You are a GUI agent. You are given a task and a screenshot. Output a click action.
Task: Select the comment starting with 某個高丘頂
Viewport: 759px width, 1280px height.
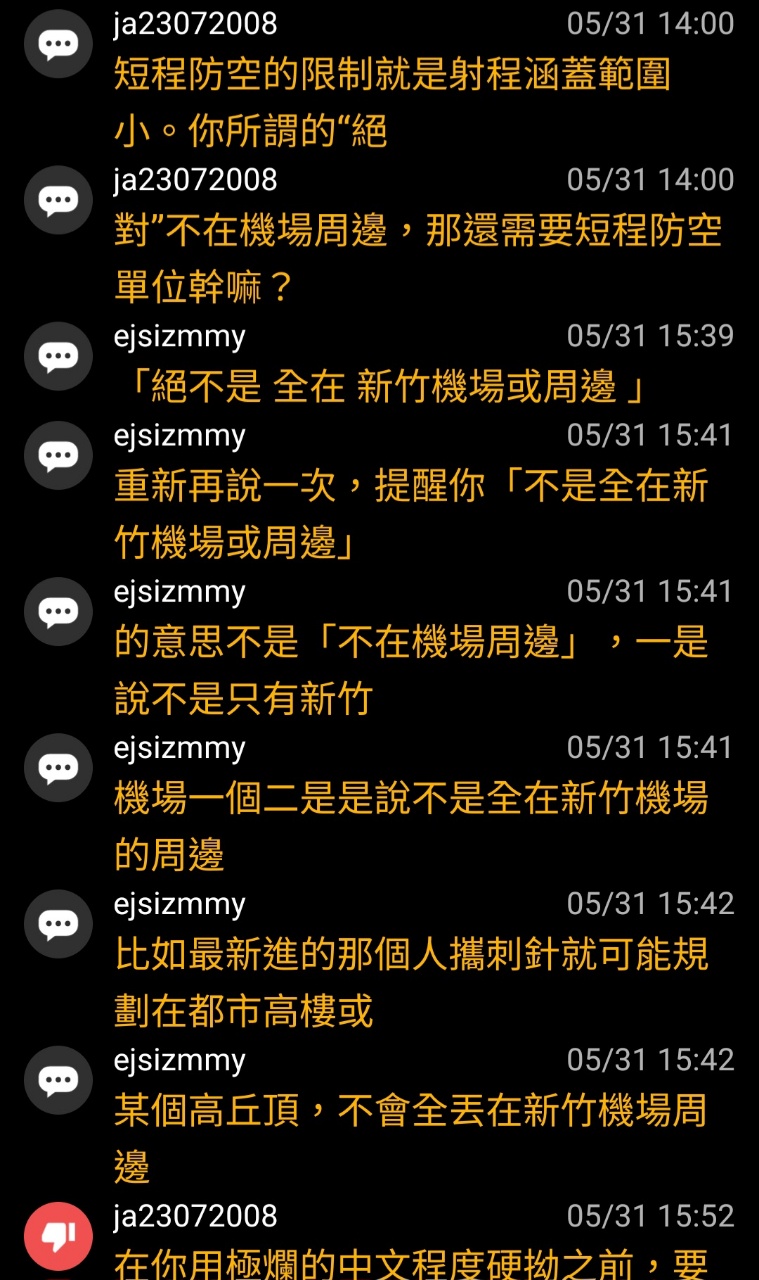[379, 1114]
